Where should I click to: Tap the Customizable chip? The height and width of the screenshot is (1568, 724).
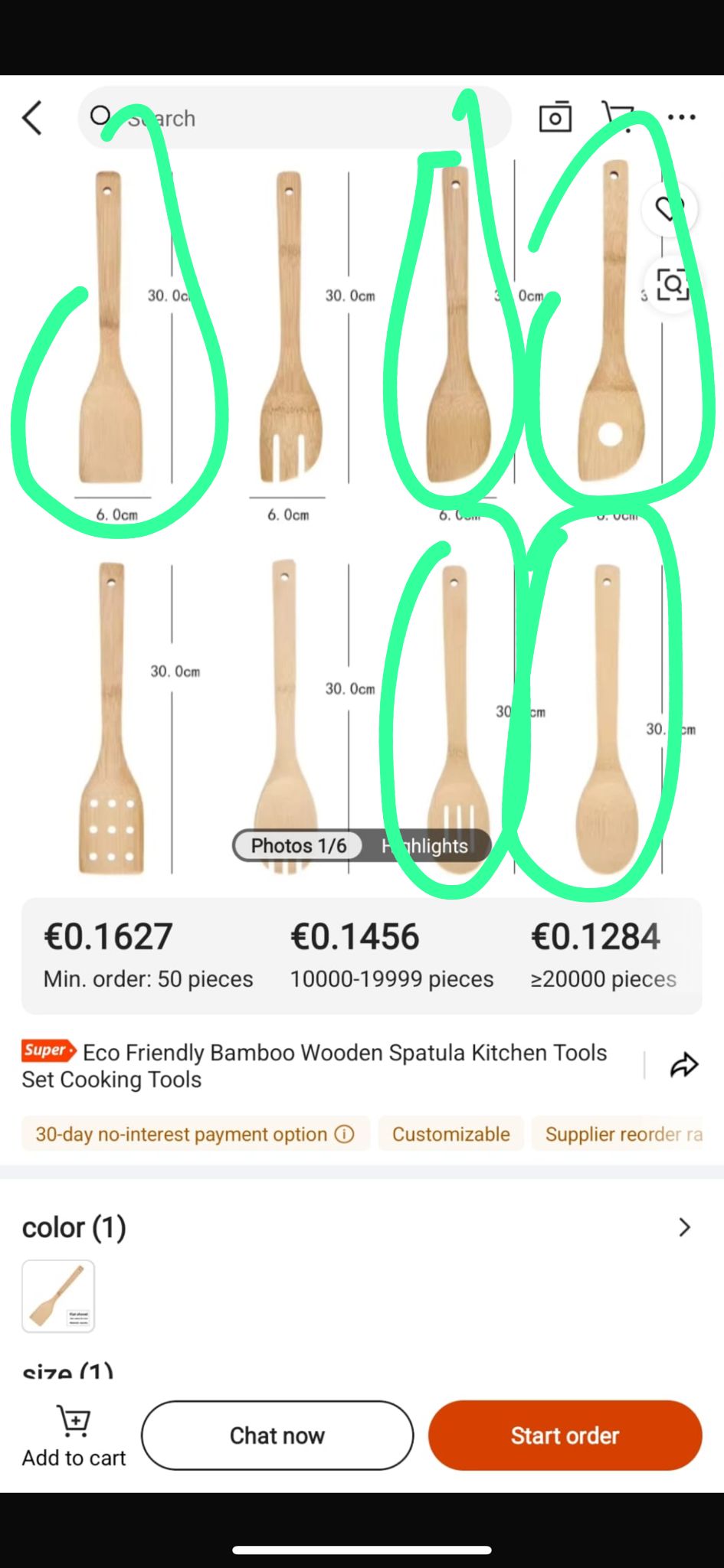pyautogui.click(x=450, y=1134)
